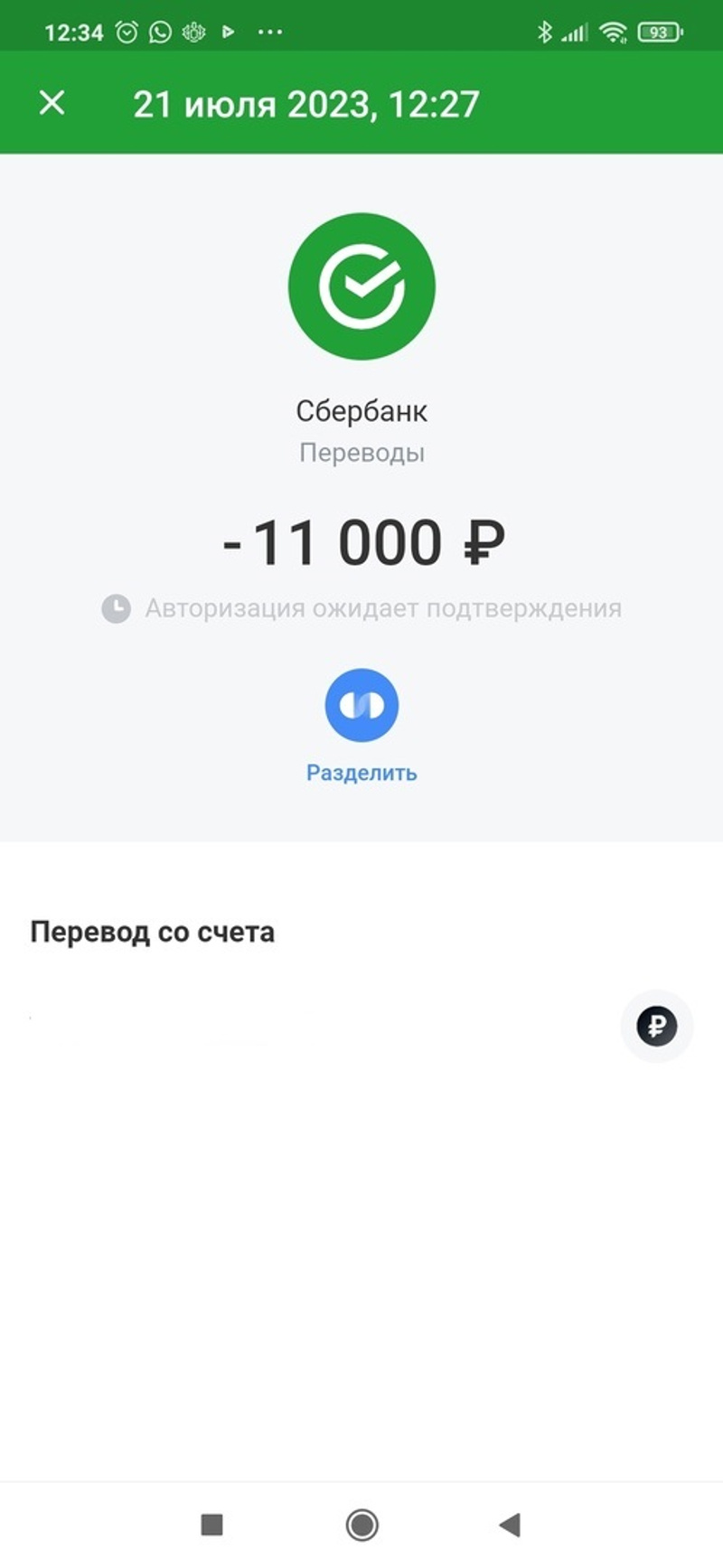
Task: Open the system recent apps button
Action: [x=211, y=1526]
